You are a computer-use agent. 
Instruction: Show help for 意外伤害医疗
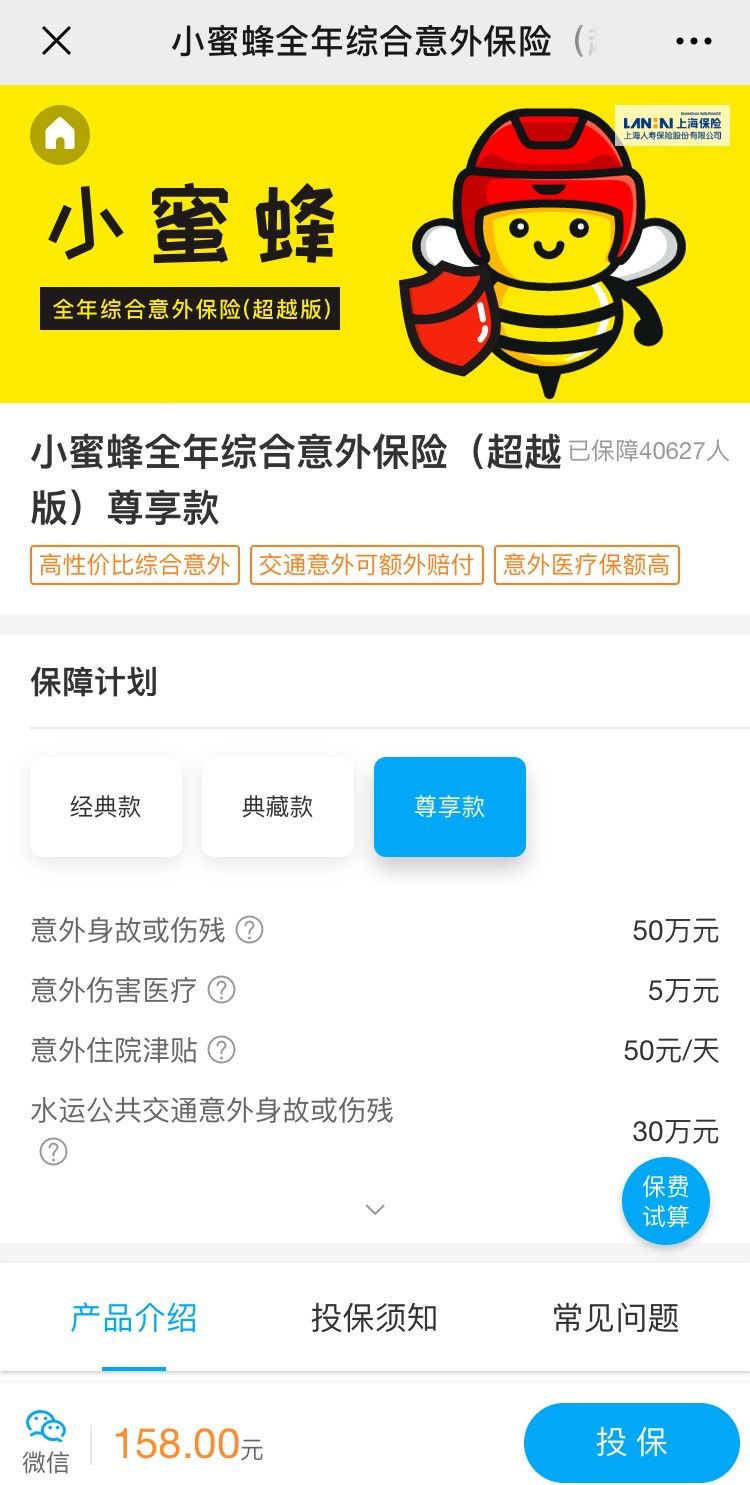tap(221, 991)
